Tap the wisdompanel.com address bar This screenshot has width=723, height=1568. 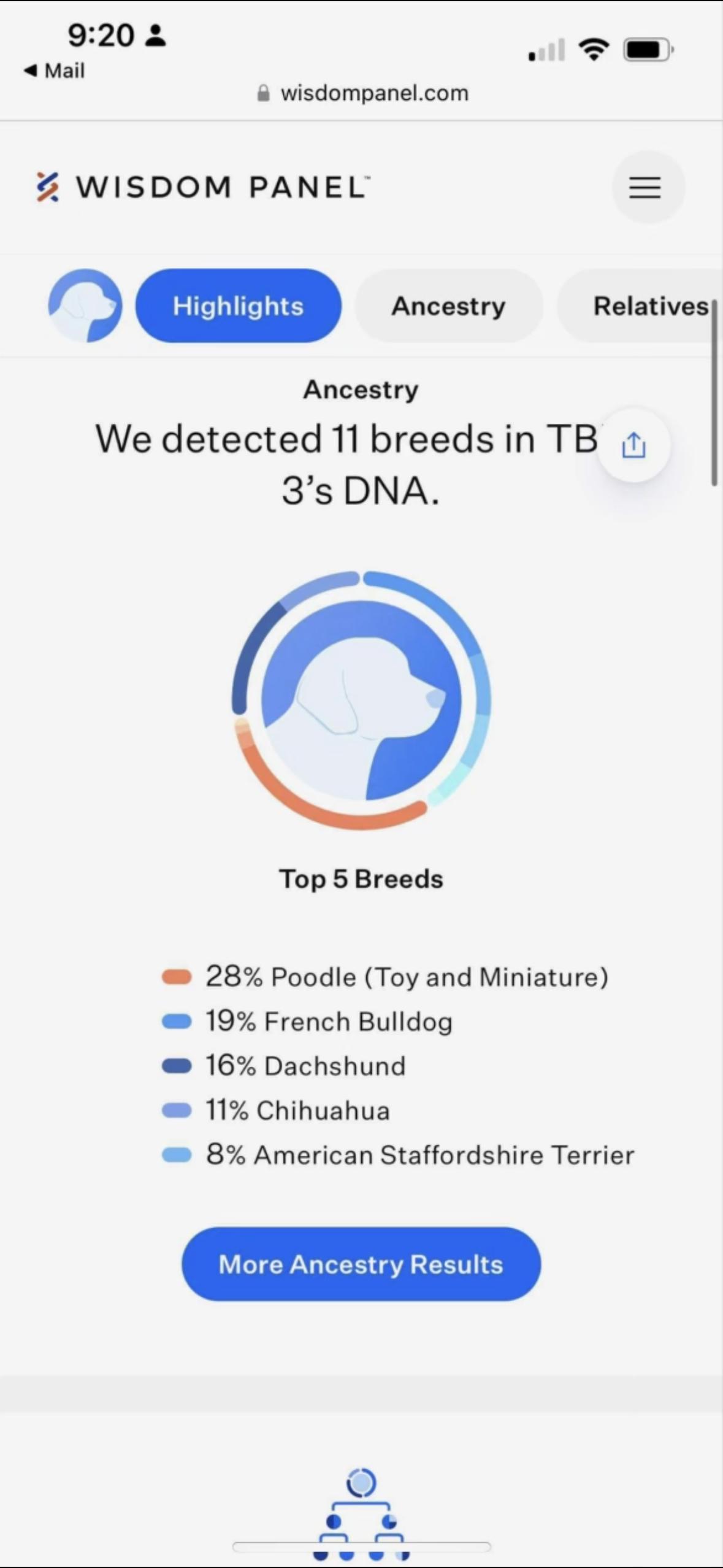362,93
